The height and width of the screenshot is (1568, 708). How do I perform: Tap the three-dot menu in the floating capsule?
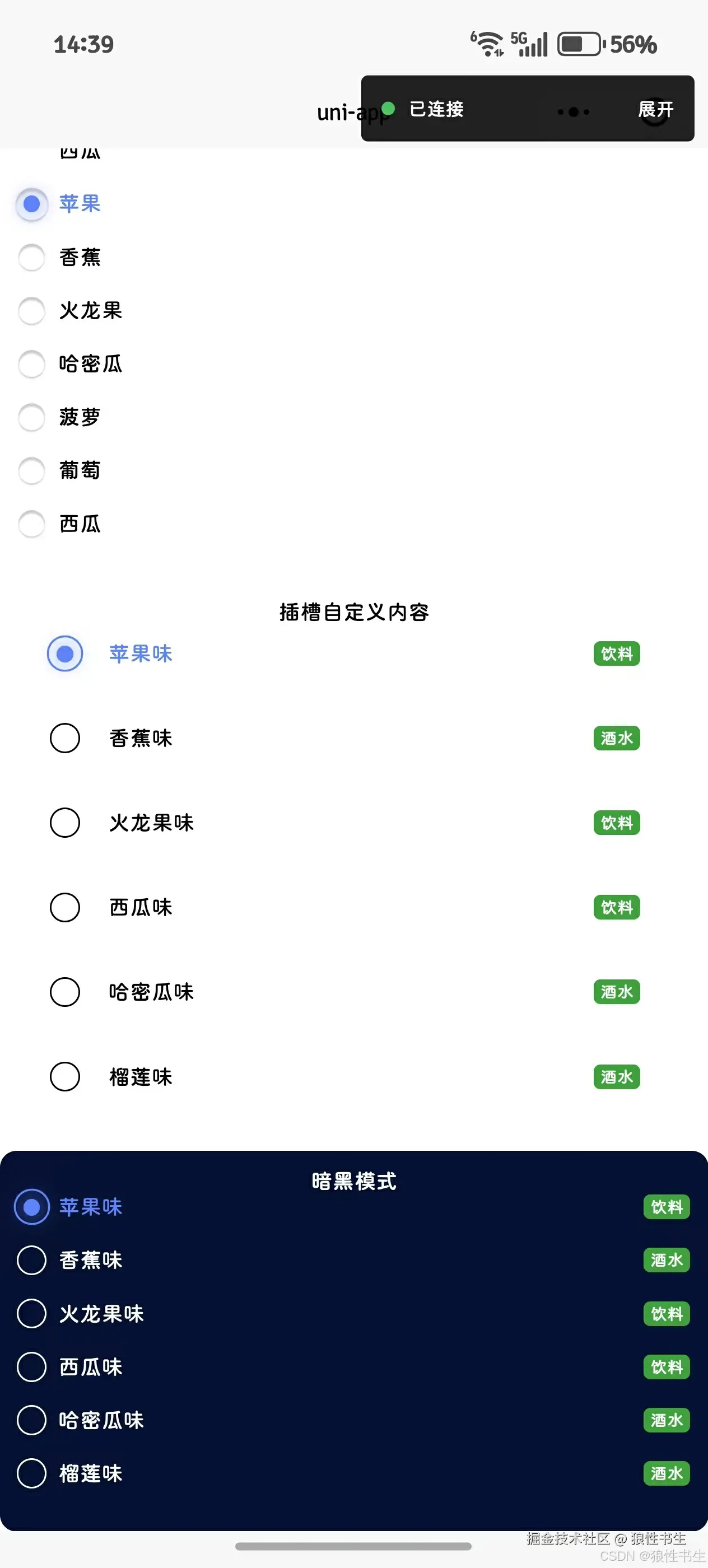click(572, 111)
